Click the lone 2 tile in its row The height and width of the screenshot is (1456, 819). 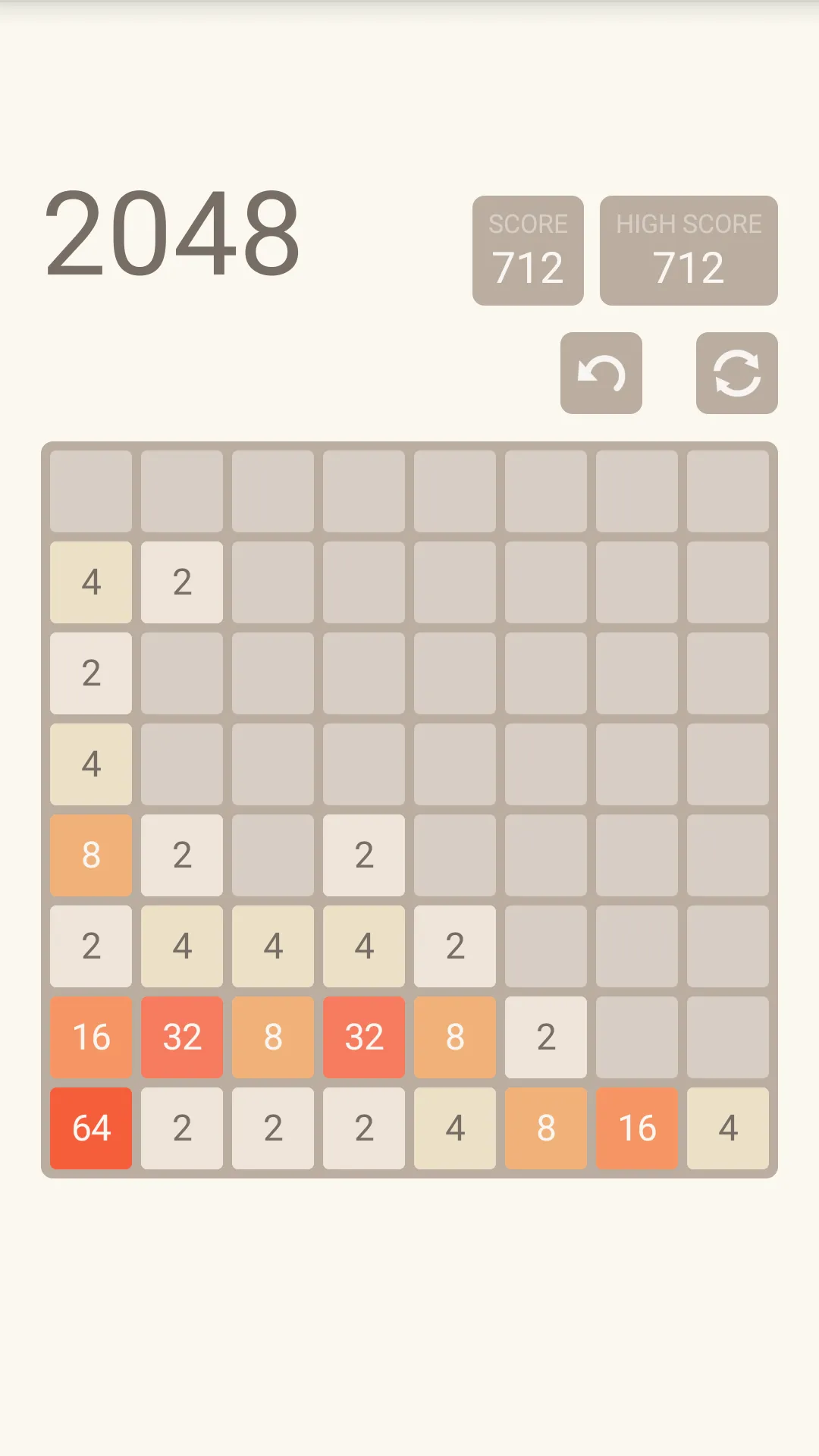pyautogui.click(x=90, y=673)
